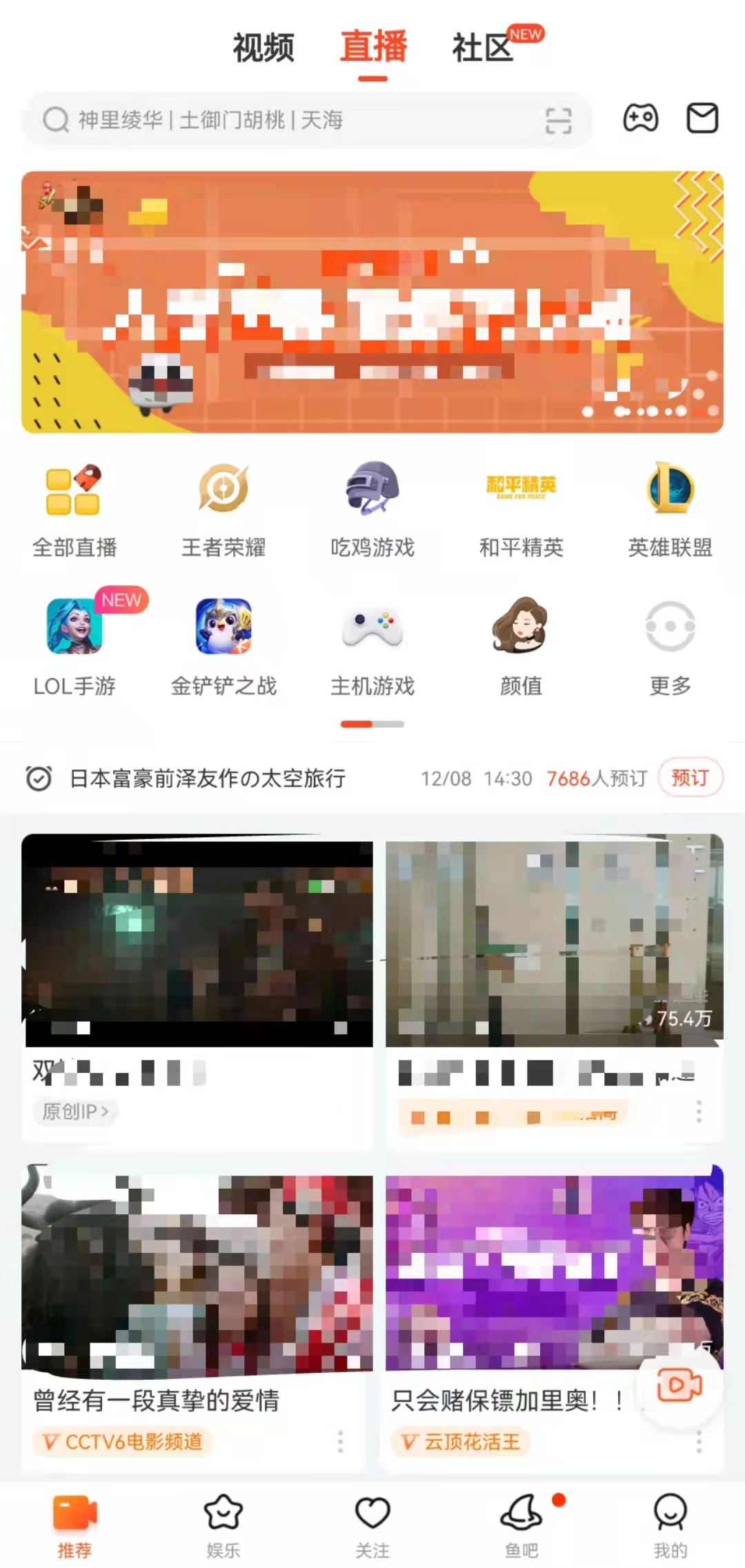Show 更多 categories

point(670,648)
